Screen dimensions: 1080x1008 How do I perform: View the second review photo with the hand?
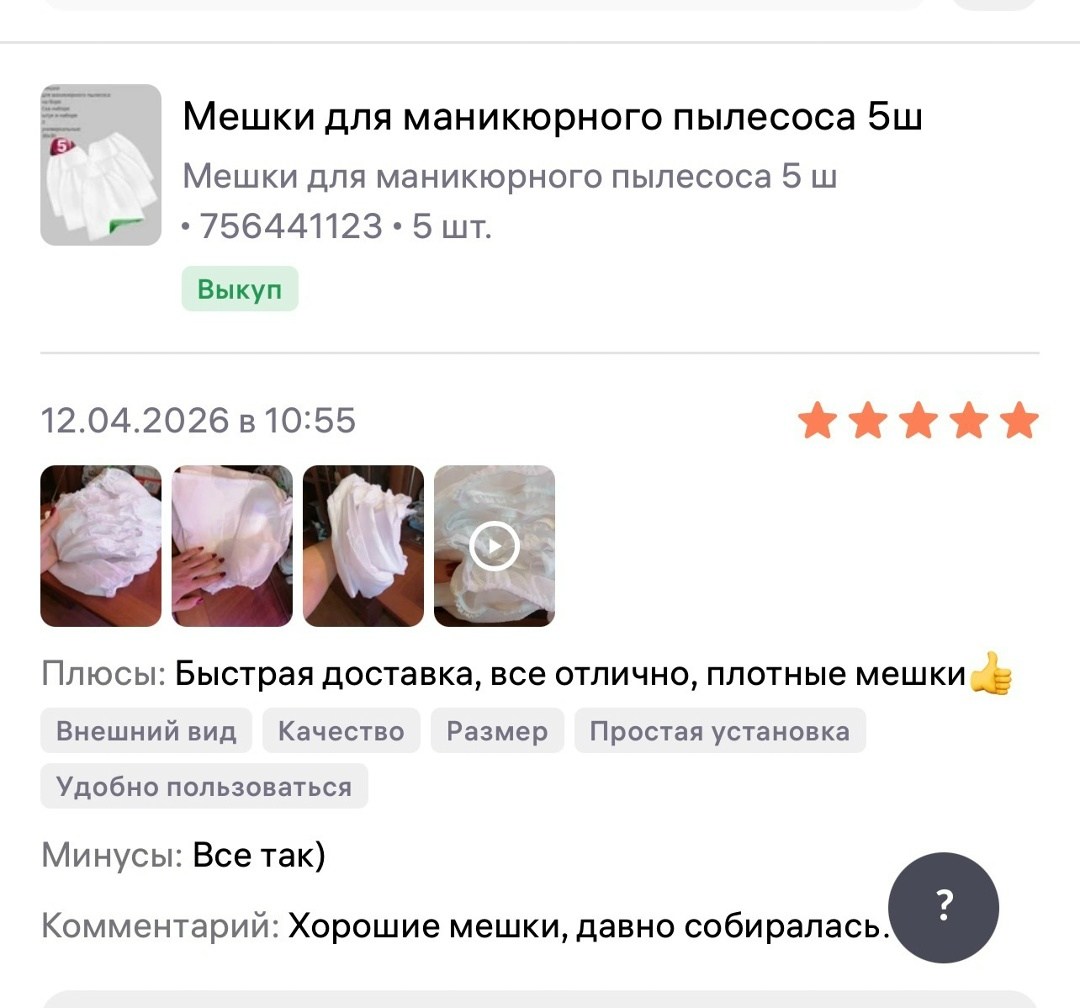232,546
